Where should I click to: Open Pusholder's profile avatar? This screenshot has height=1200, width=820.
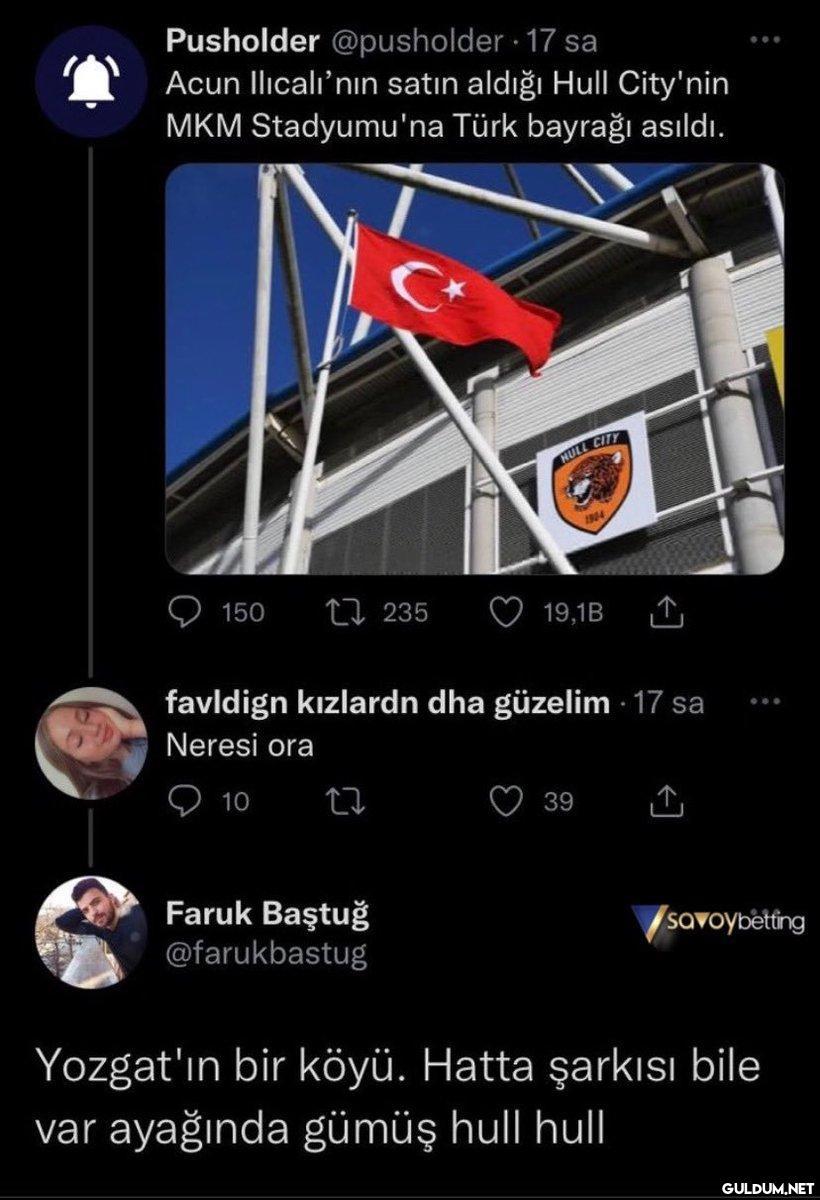(91, 83)
